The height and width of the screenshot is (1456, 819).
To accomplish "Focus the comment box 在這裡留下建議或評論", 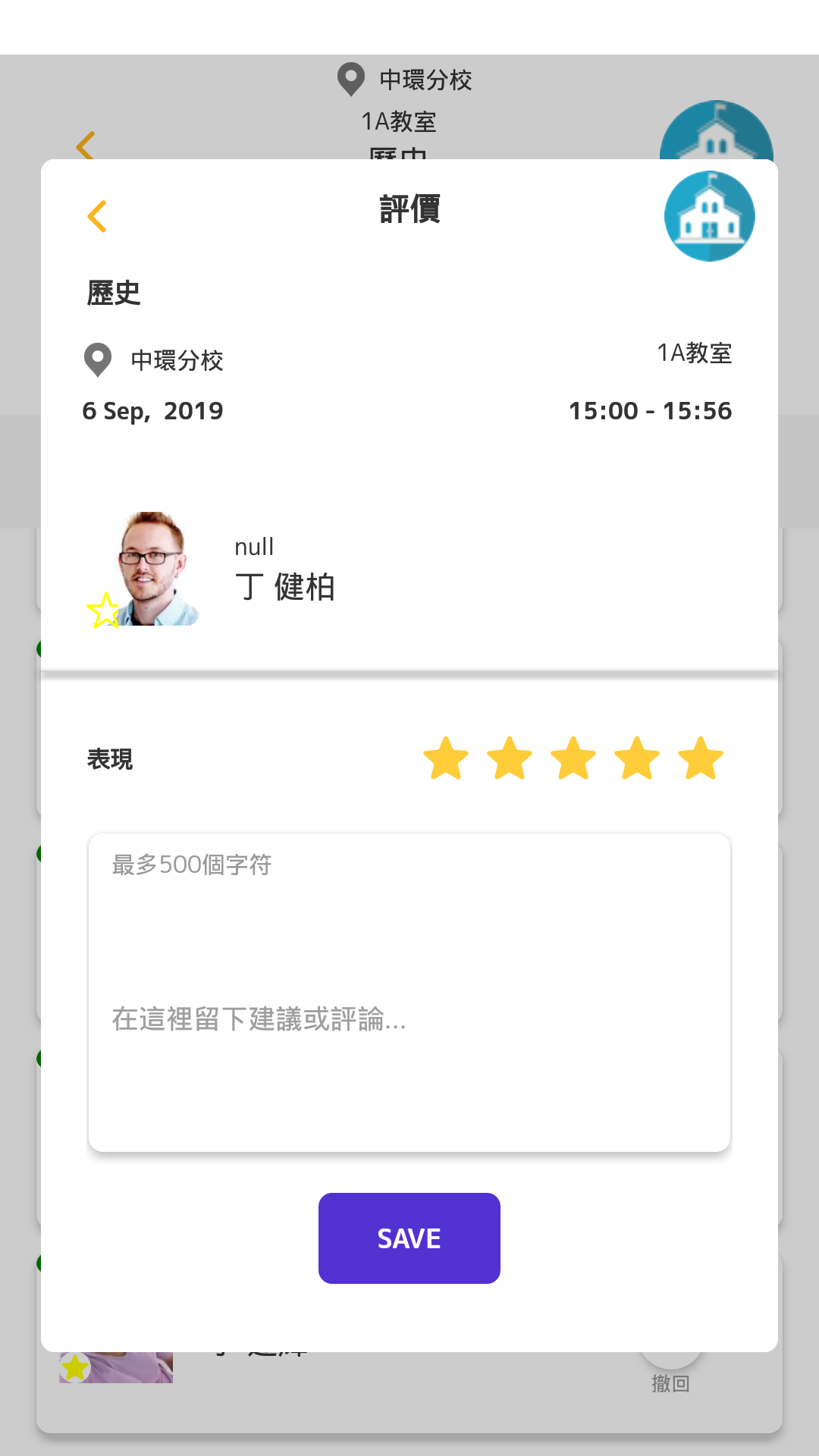I will [409, 993].
